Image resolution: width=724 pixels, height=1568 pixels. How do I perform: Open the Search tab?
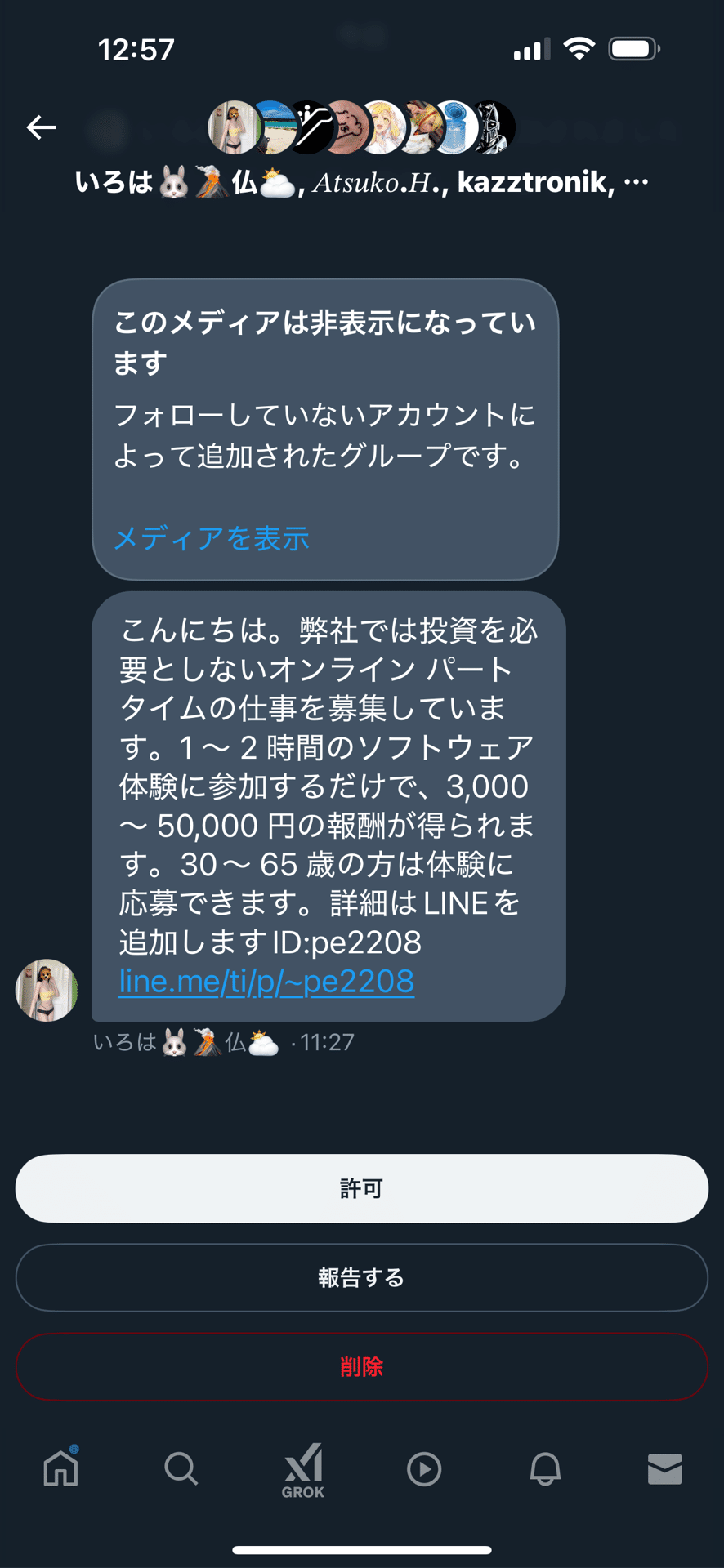tap(181, 1468)
